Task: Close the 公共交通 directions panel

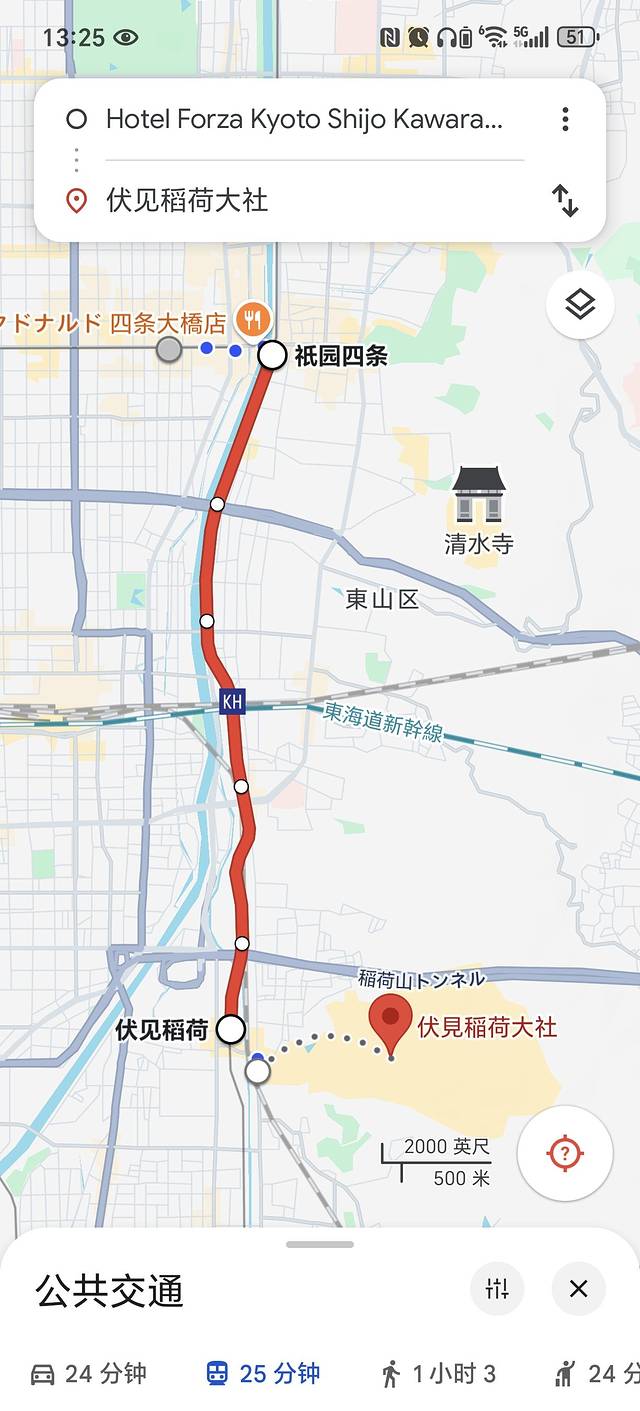Action: (x=578, y=1288)
